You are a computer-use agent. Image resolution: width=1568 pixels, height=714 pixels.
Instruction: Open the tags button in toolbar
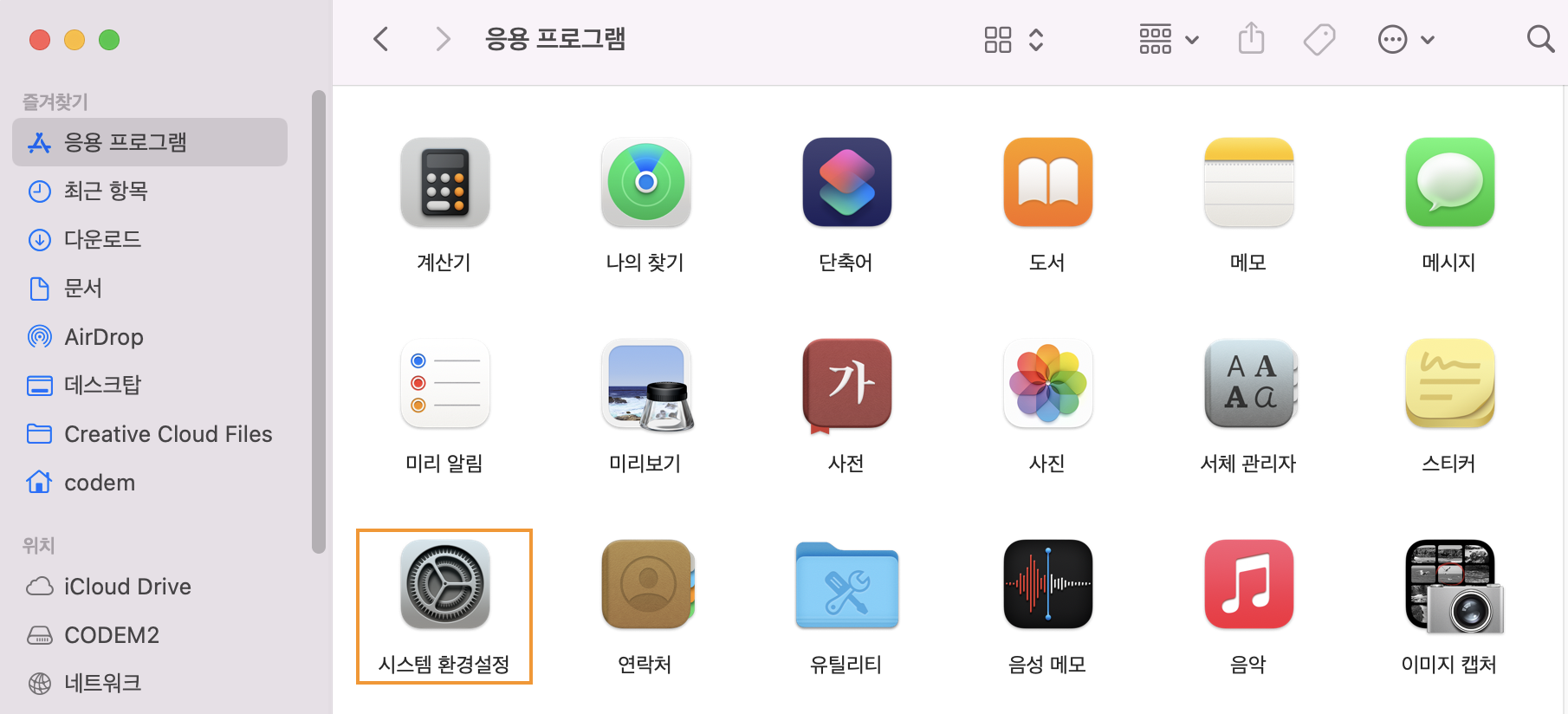[1319, 39]
